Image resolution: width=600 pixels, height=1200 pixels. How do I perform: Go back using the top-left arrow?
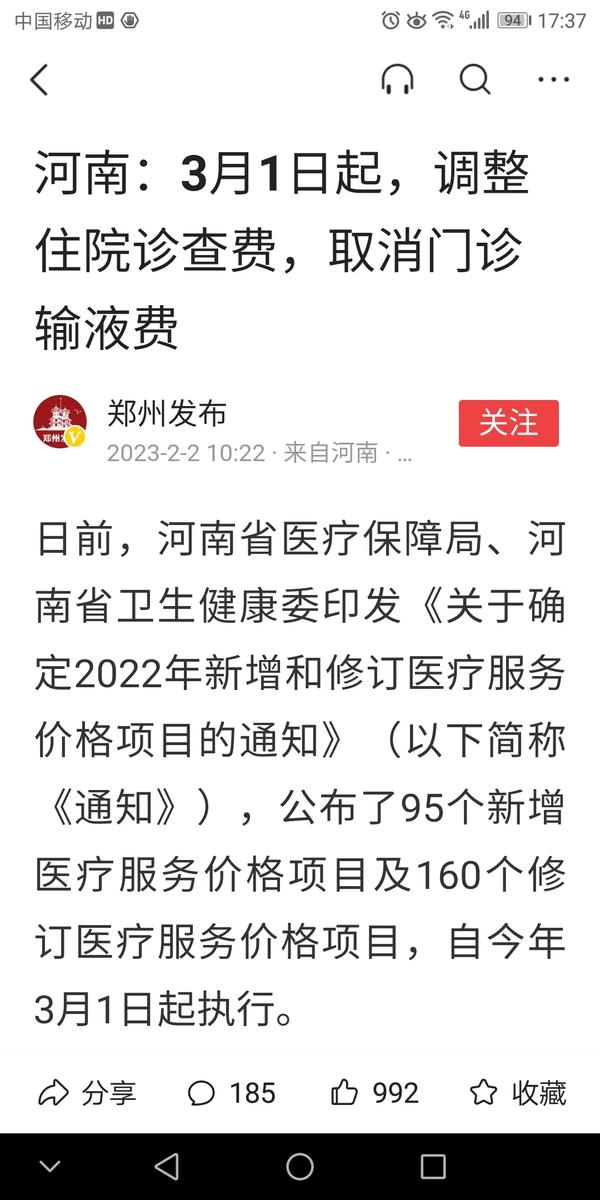(x=39, y=80)
